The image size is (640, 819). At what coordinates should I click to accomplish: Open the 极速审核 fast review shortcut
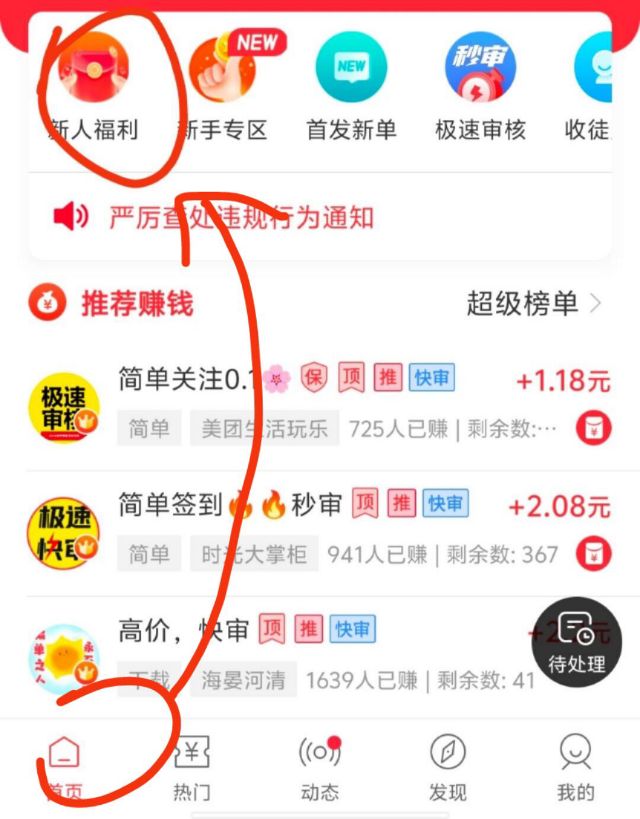pos(480,85)
